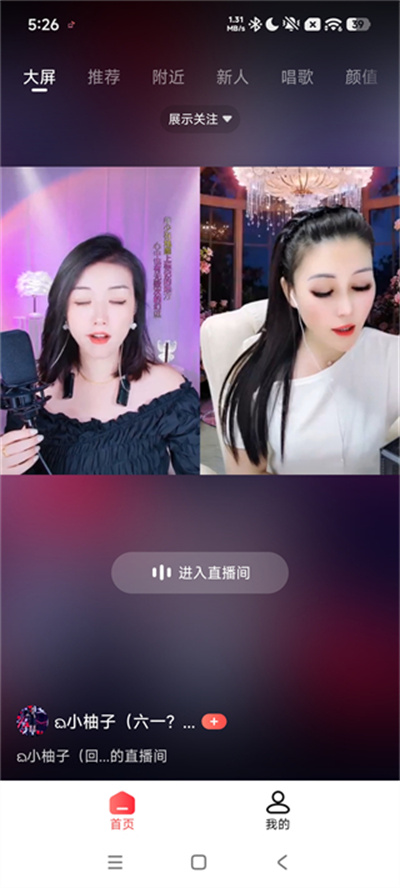The width and height of the screenshot is (400, 888).
Task: Select the 新人 tab
Action: (x=232, y=78)
